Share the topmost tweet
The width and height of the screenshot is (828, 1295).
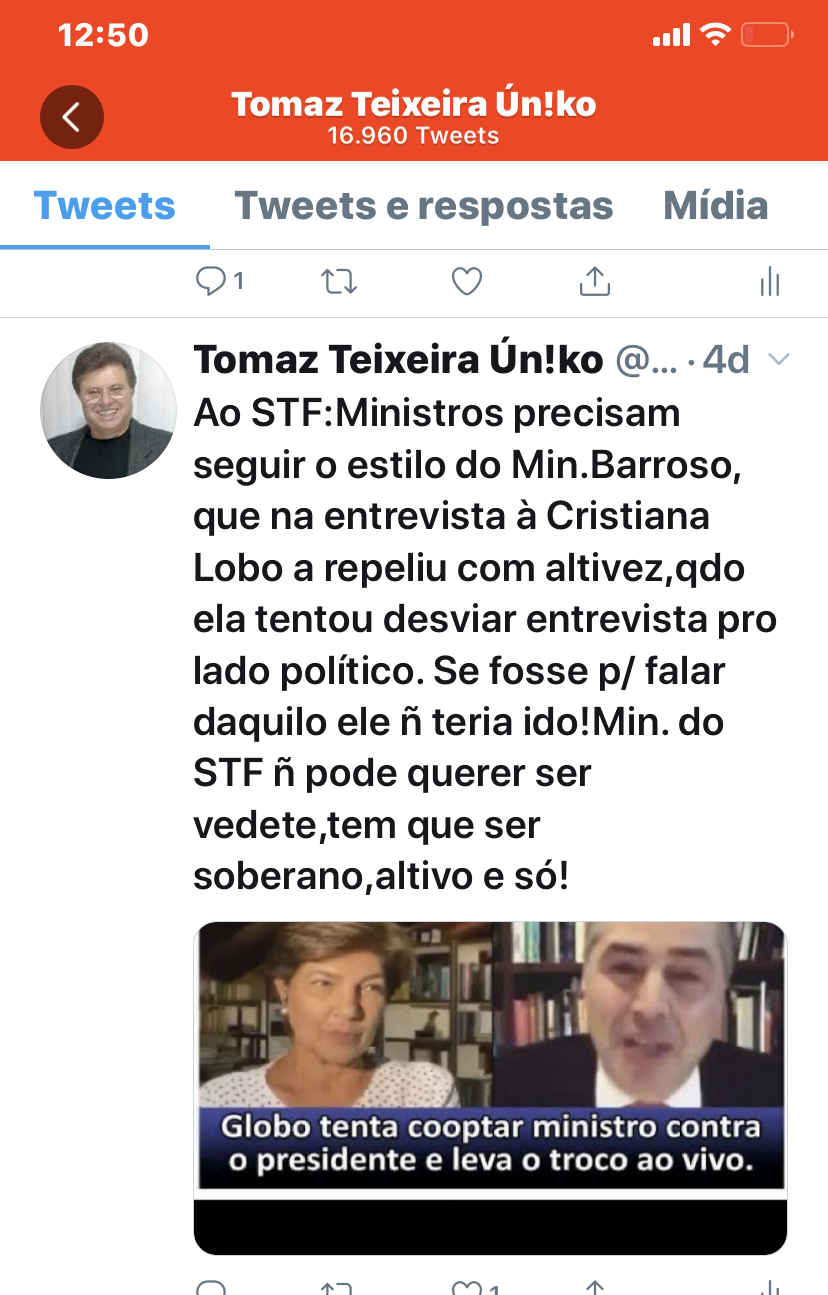tap(595, 283)
